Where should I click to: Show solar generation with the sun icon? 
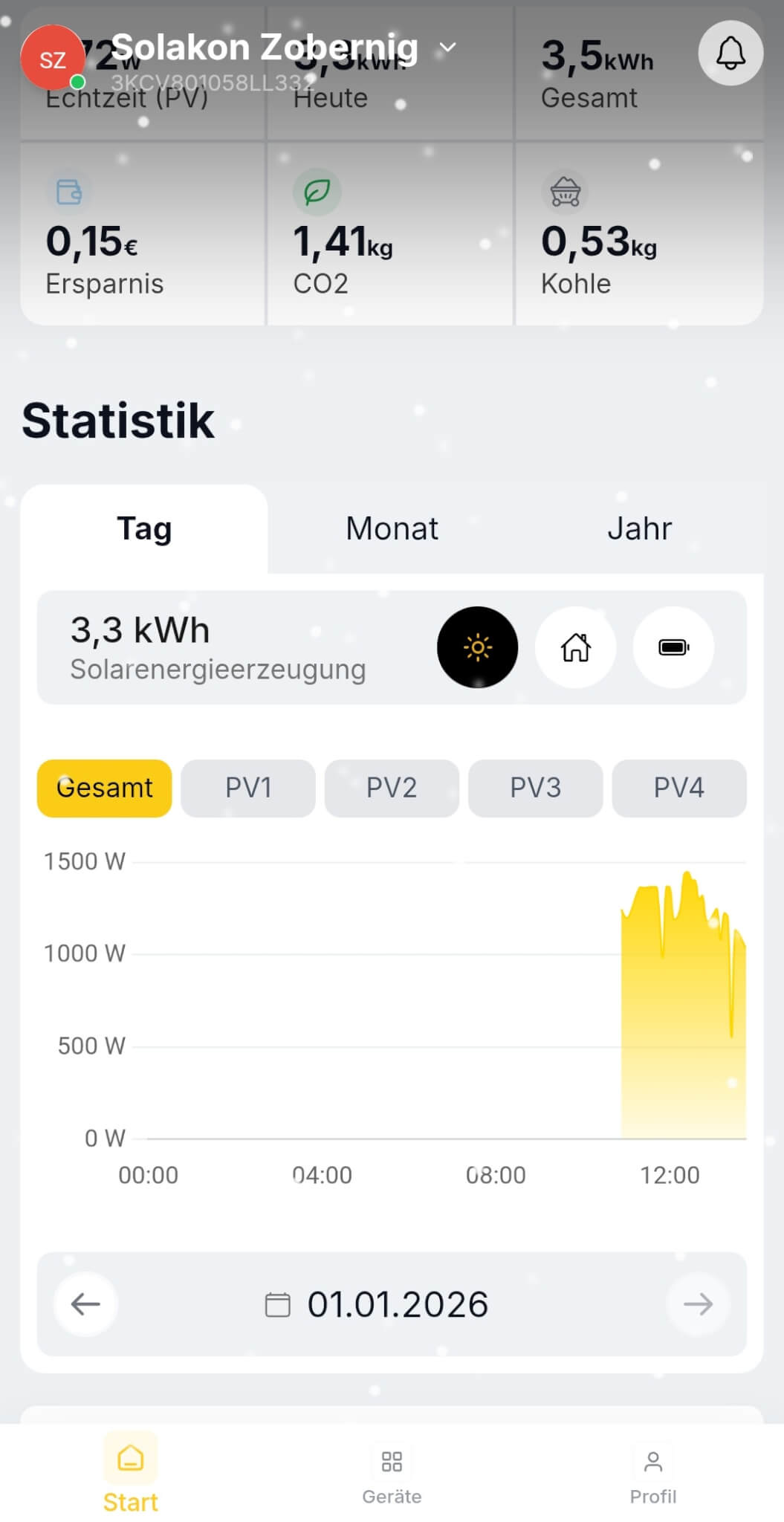point(477,647)
